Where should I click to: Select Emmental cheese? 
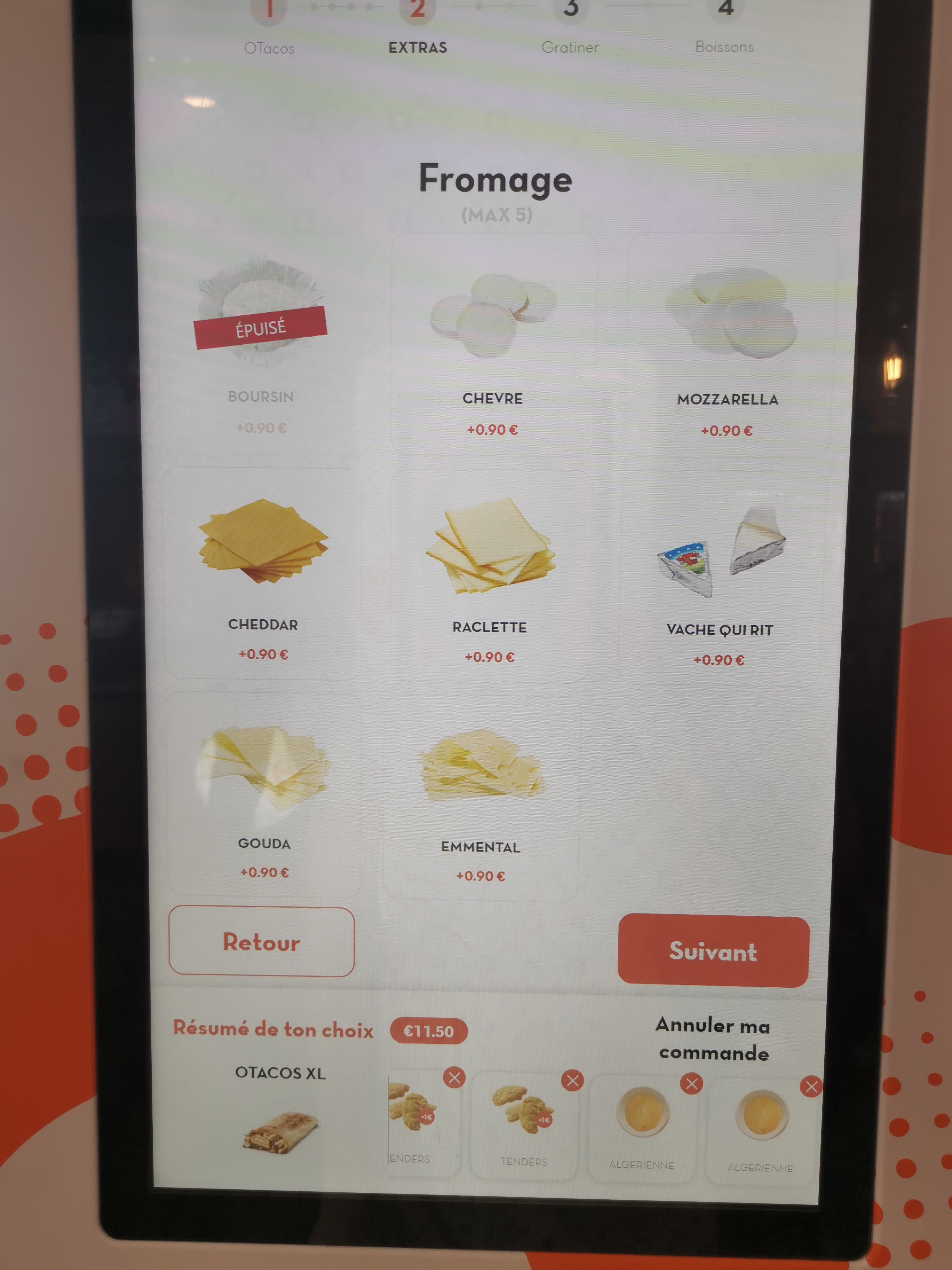(x=481, y=798)
